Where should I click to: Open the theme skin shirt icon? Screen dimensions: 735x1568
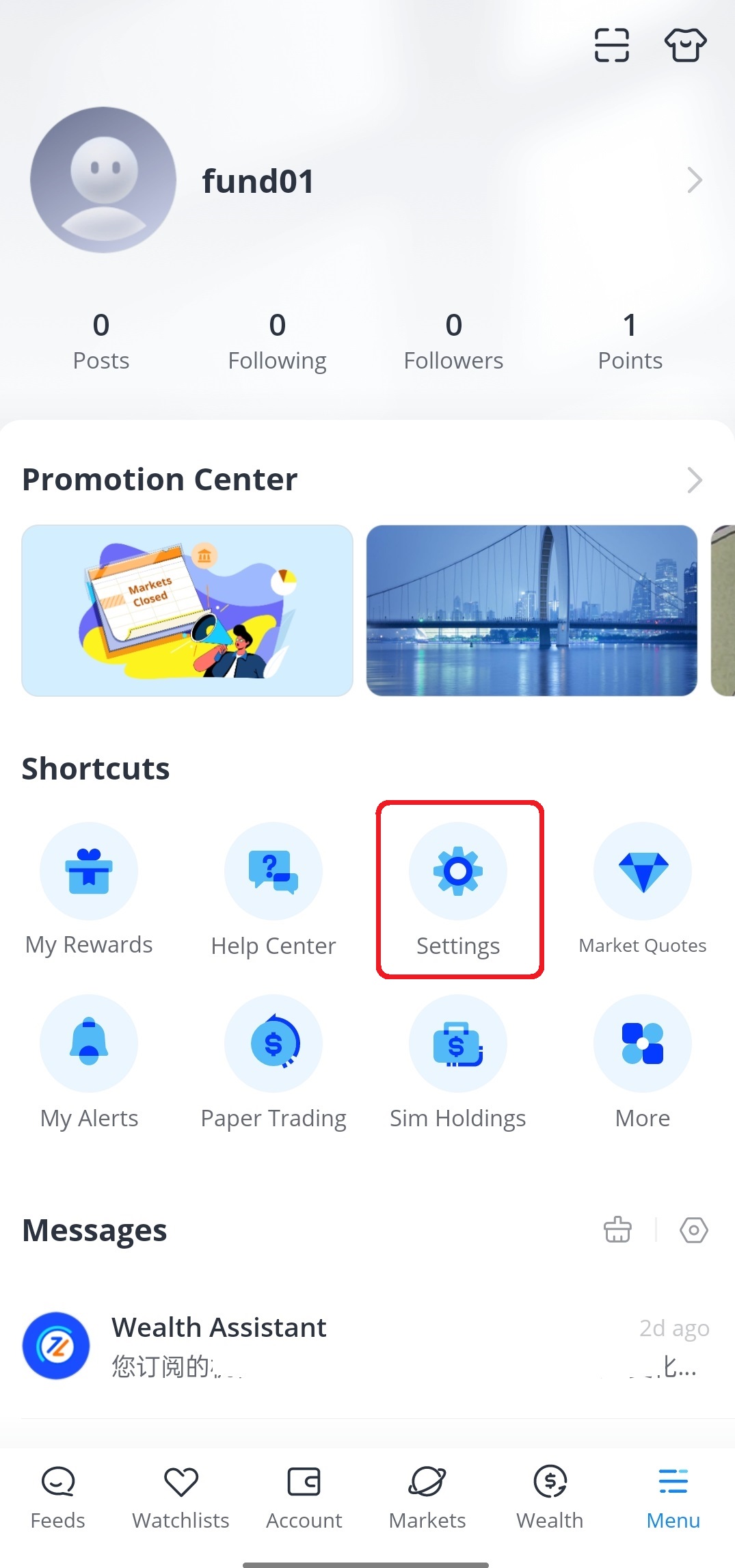pyautogui.click(x=685, y=45)
